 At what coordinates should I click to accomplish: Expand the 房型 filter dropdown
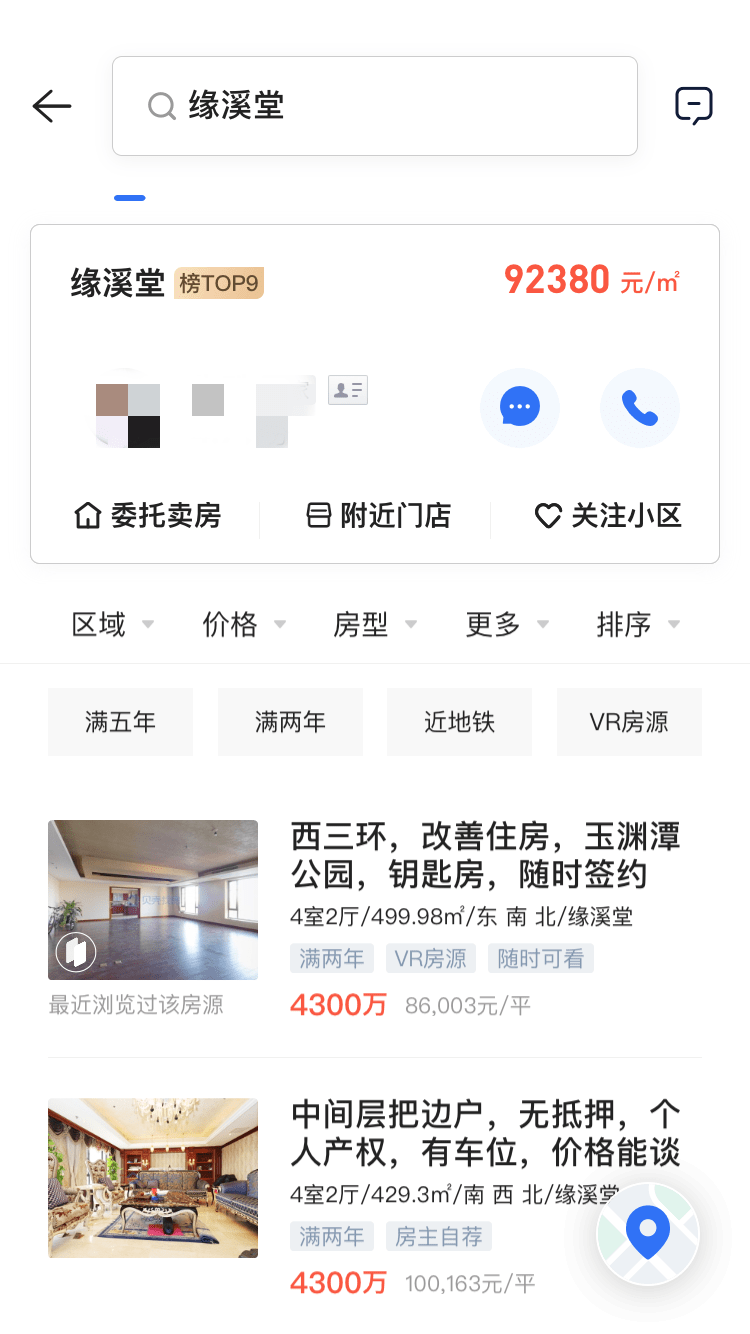375,625
